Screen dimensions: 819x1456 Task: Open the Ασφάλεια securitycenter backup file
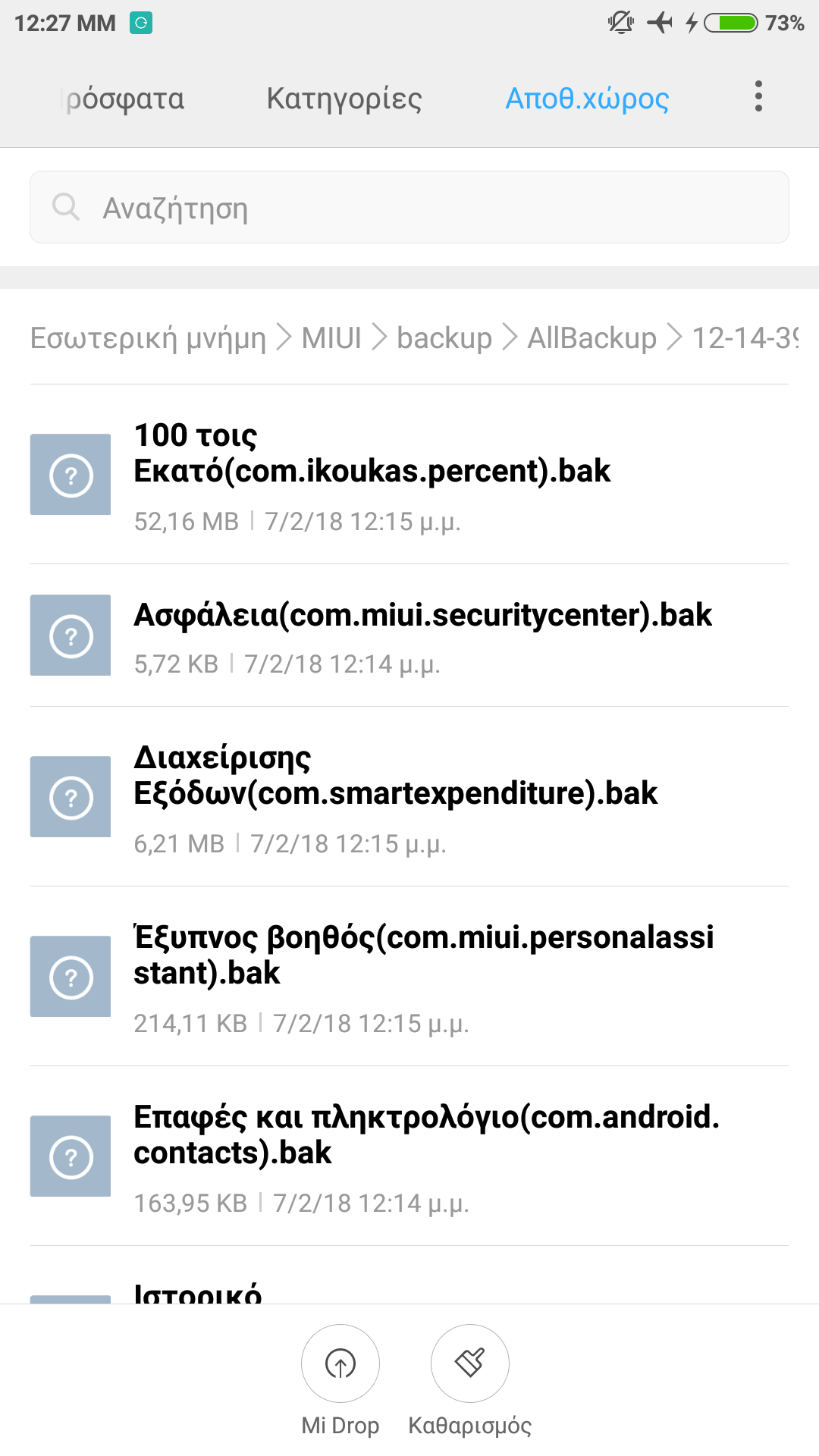[x=409, y=635]
